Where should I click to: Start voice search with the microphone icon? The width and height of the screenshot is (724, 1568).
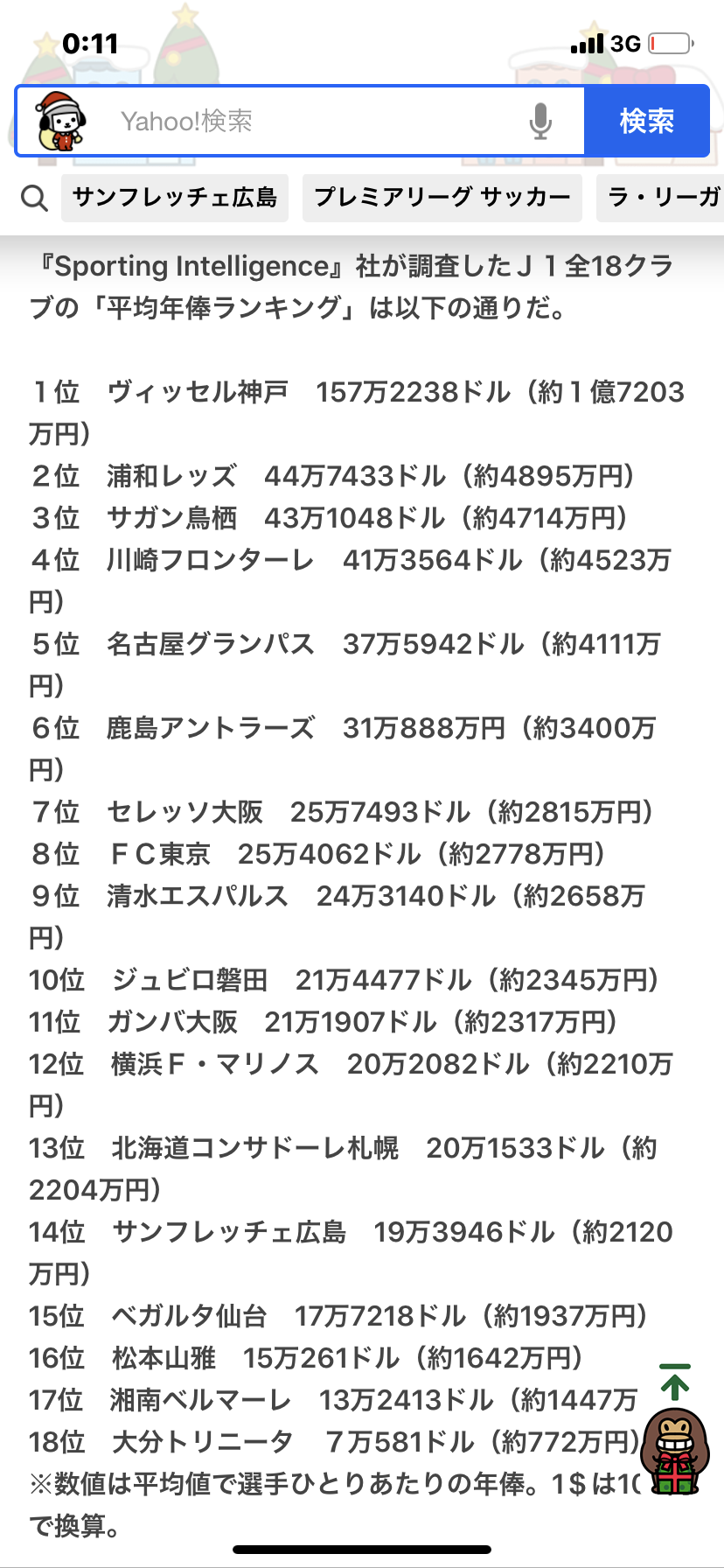tap(540, 121)
